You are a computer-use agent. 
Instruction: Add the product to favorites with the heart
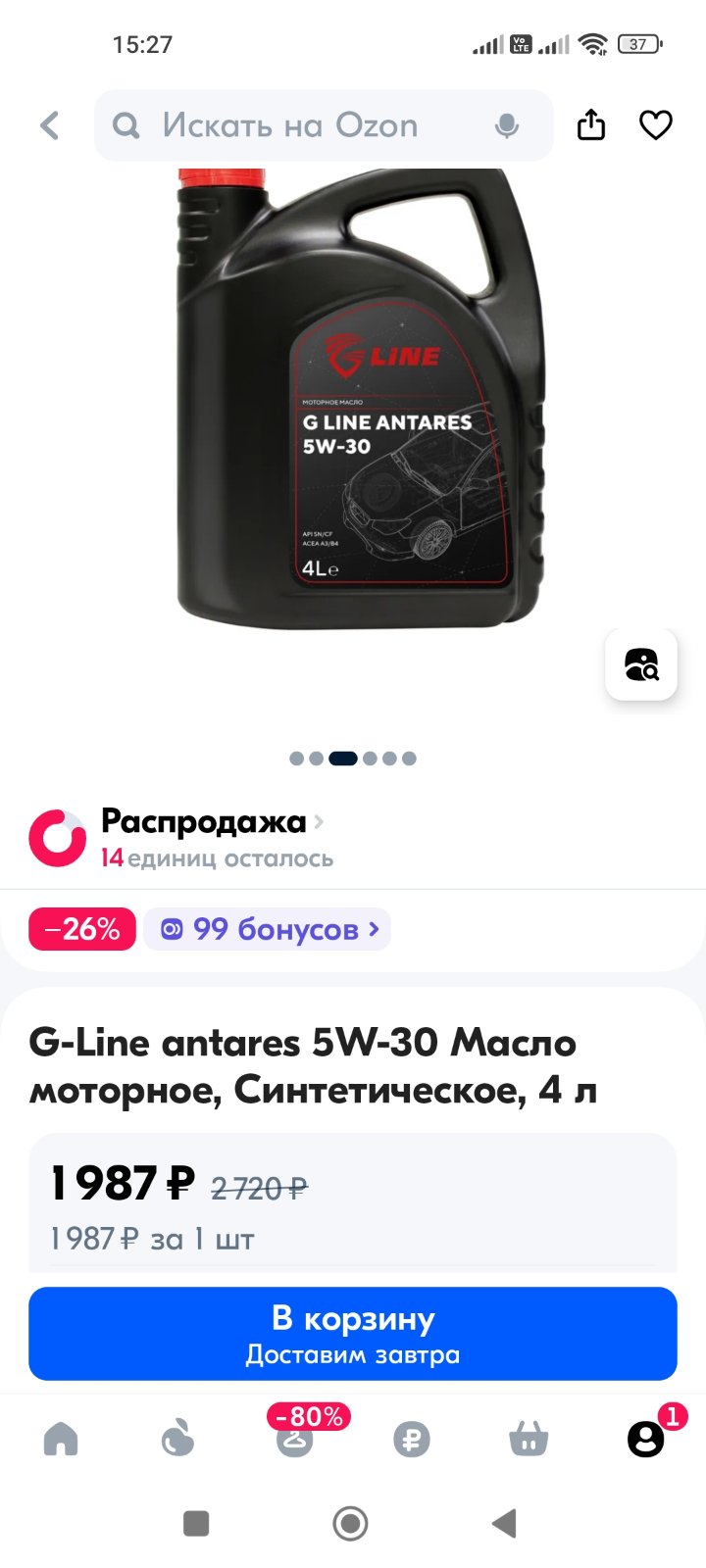[656, 125]
